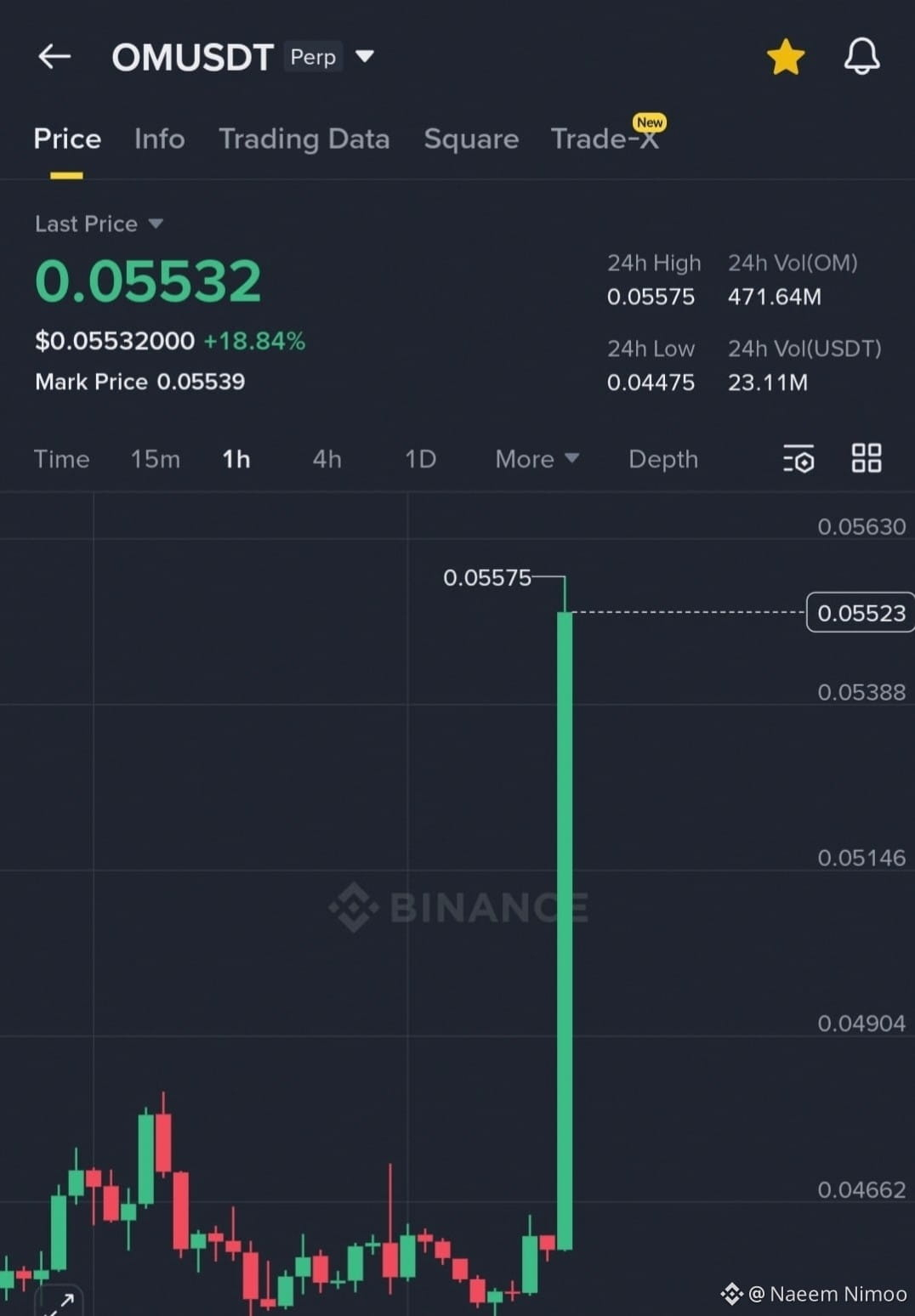Expand the More intervals dropdown
Screen dimensions: 915x1316
(537, 459)
